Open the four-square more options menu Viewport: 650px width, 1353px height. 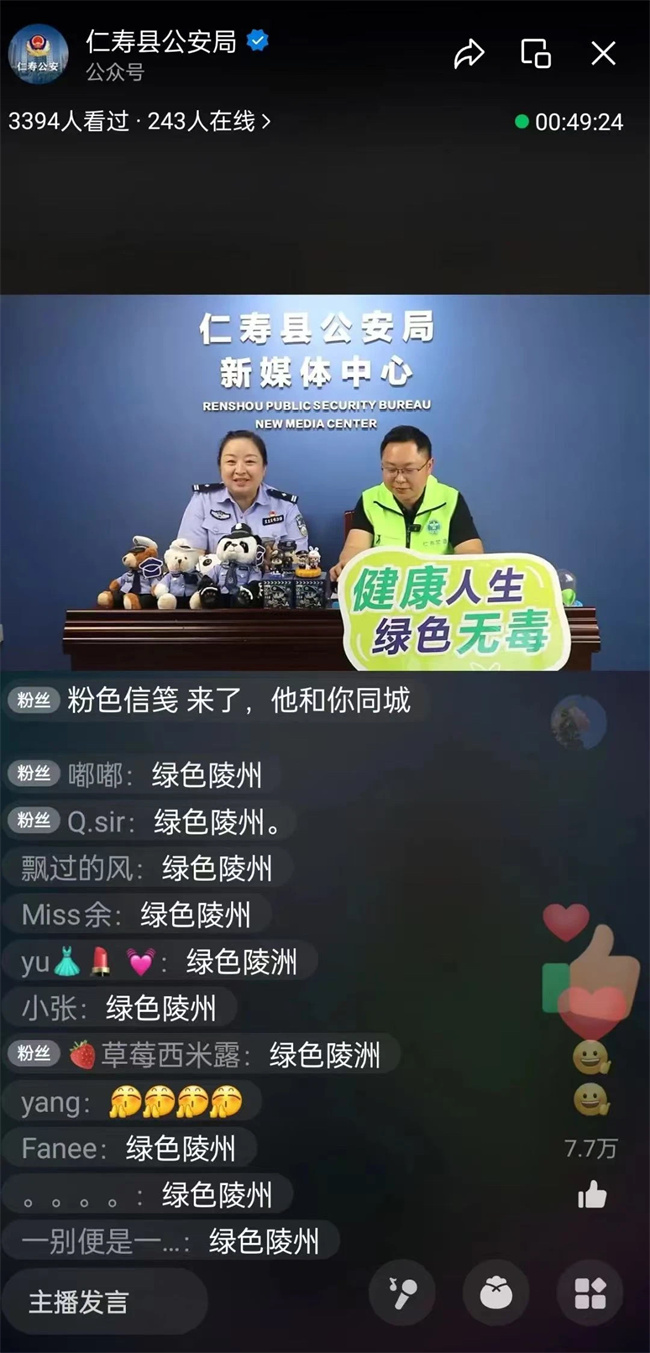[590, 1293]
